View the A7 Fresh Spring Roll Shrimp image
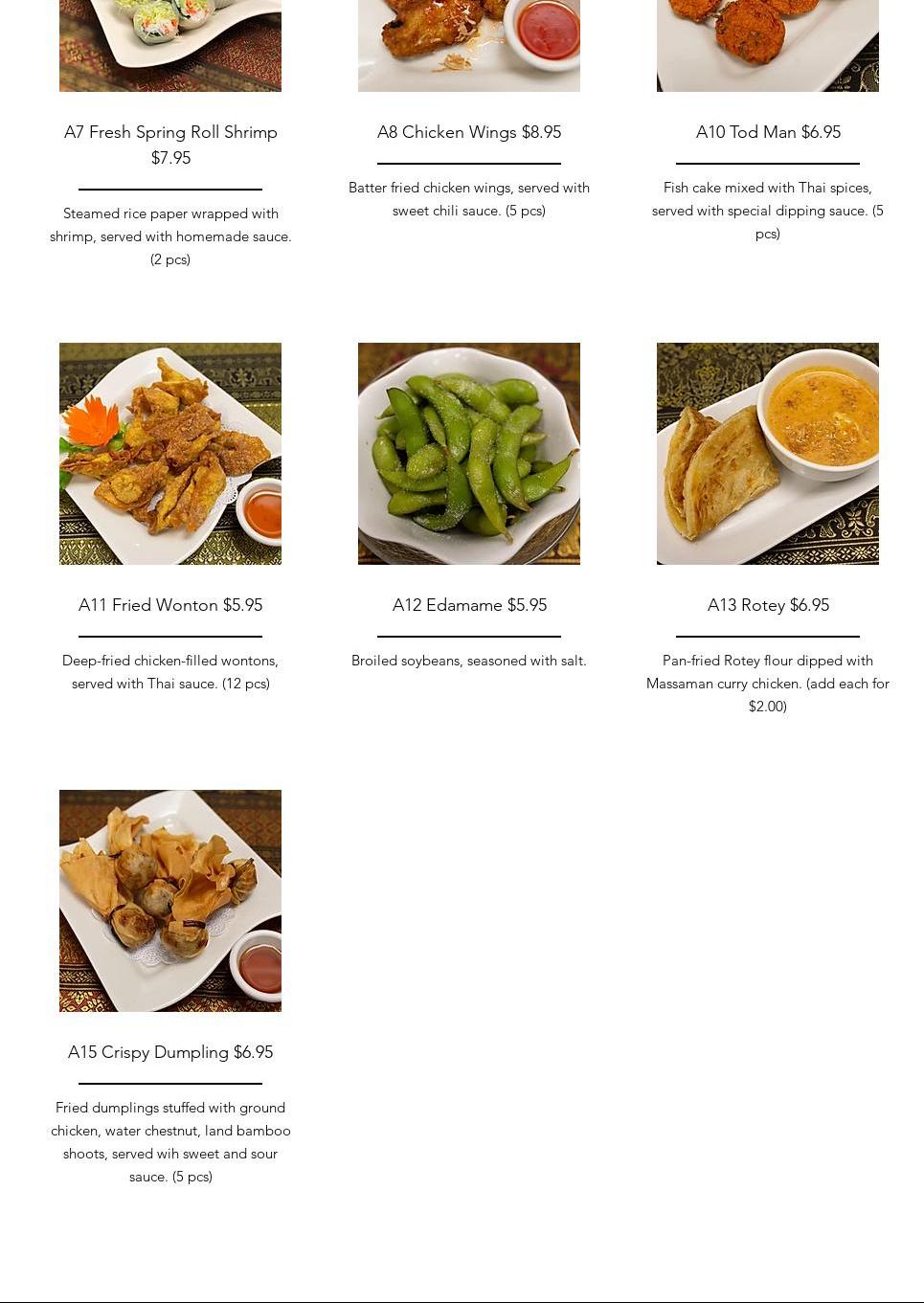 pos(170,46)
